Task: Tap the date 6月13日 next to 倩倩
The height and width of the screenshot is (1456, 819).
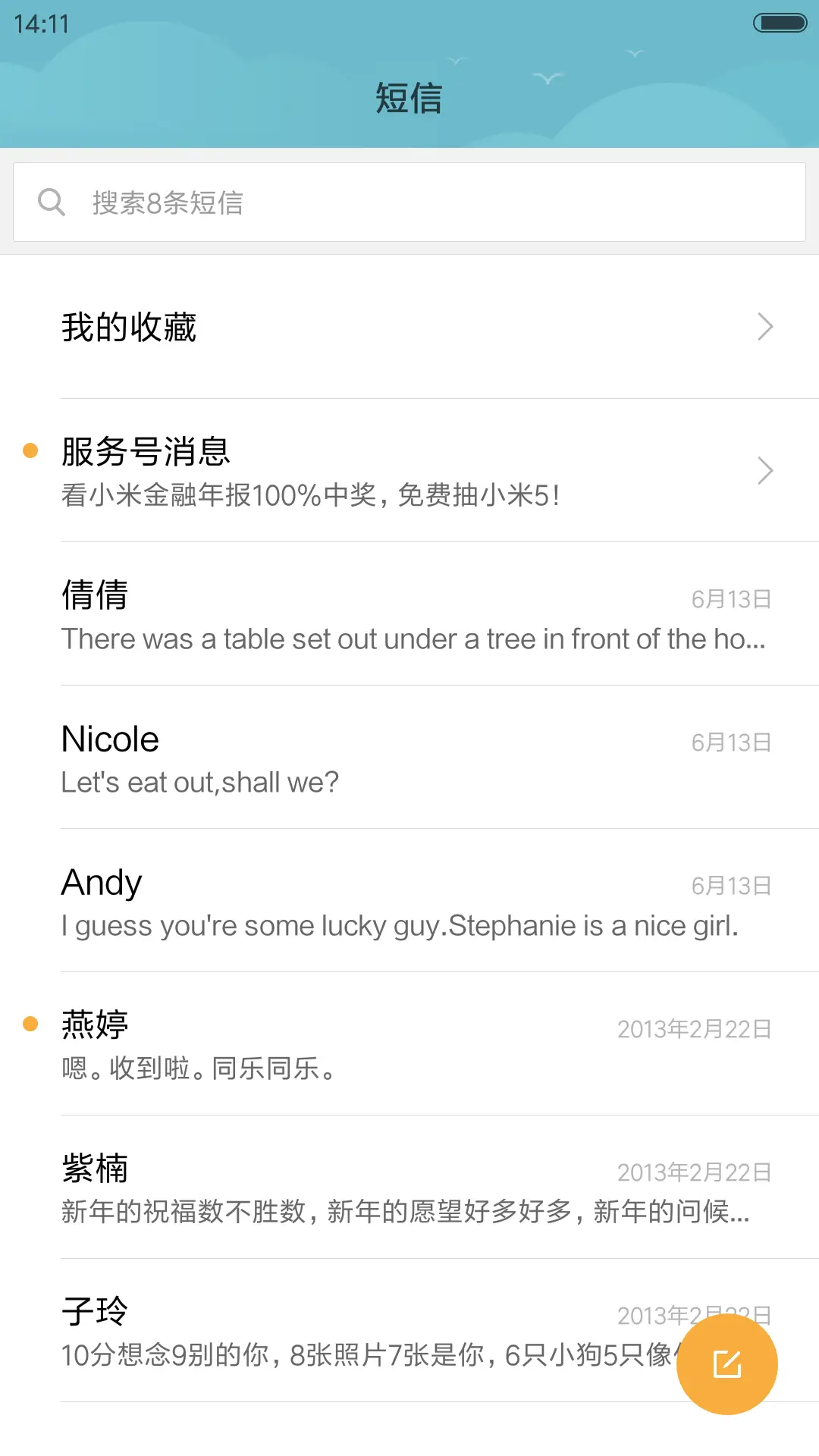Action: click(x=732, y=598)
